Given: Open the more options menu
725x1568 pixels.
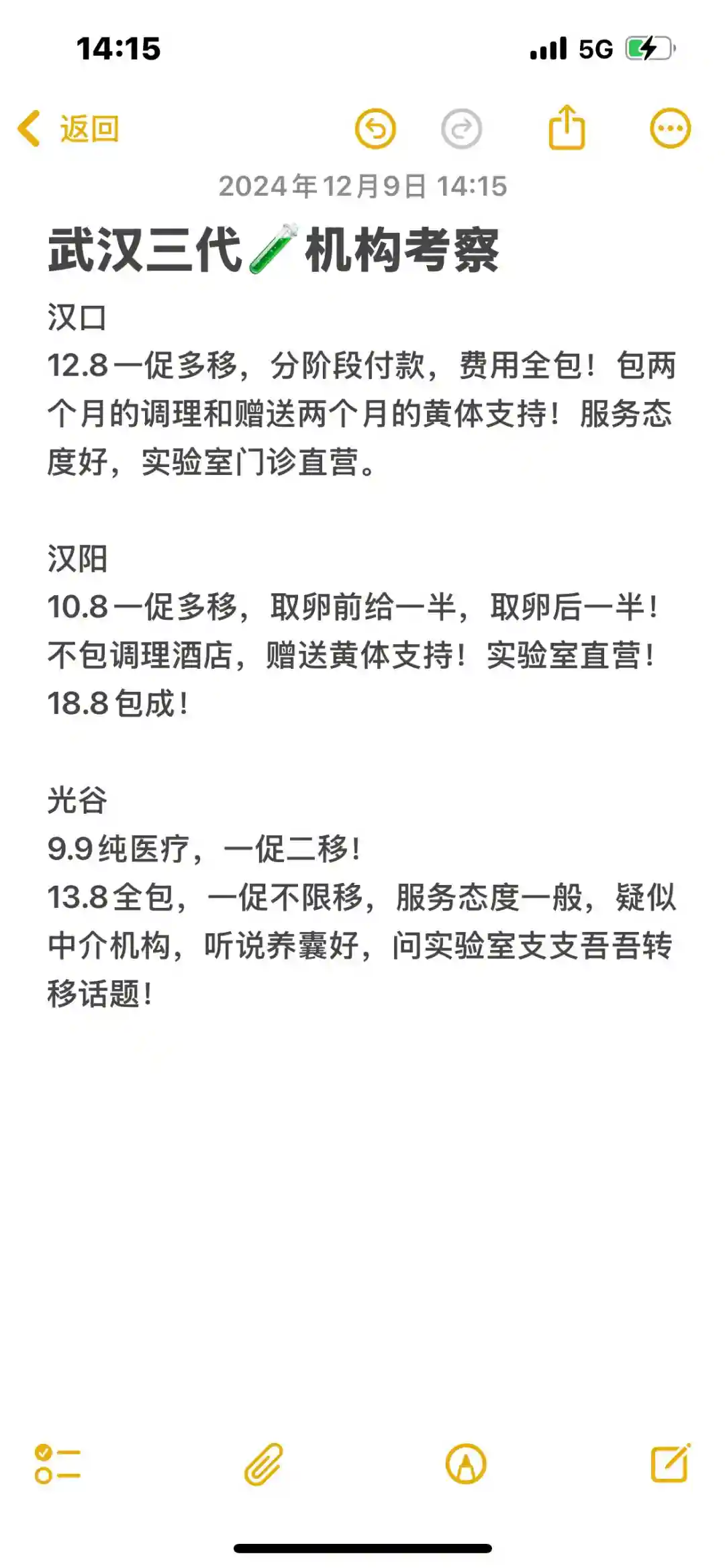Looking at the screenshot, I should click(670, 128).
